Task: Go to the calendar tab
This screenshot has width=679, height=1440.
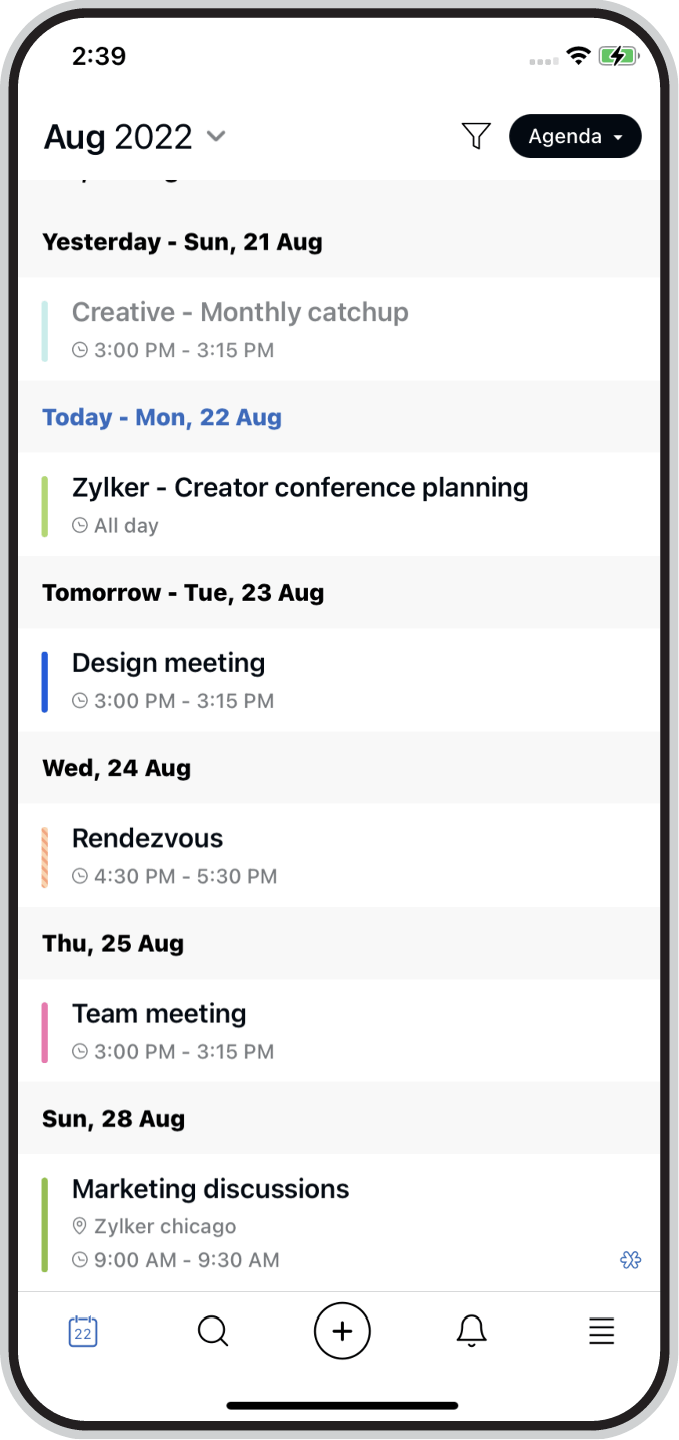Action: (83, 1331)
